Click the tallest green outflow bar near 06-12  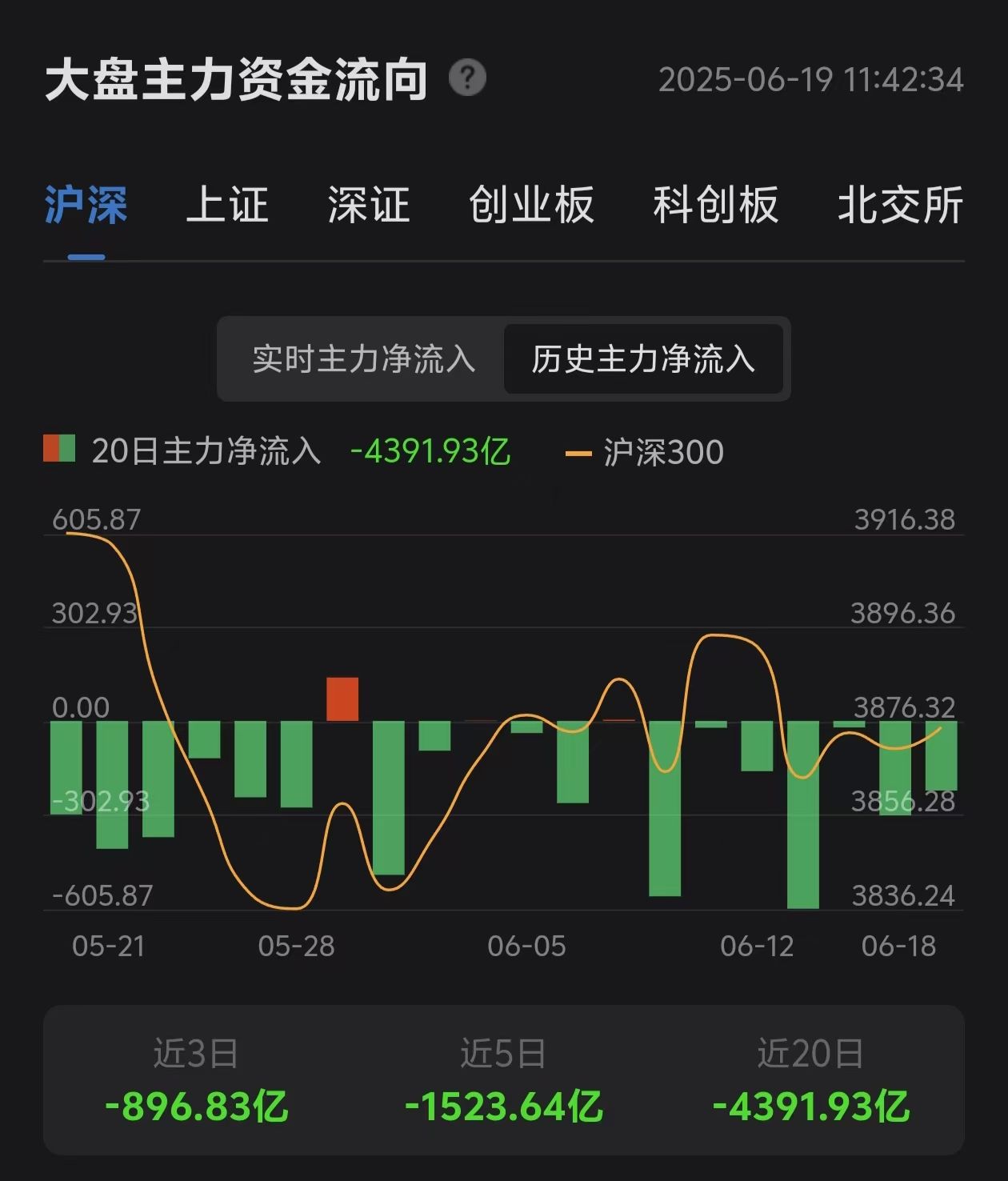(x=802, y=816)
